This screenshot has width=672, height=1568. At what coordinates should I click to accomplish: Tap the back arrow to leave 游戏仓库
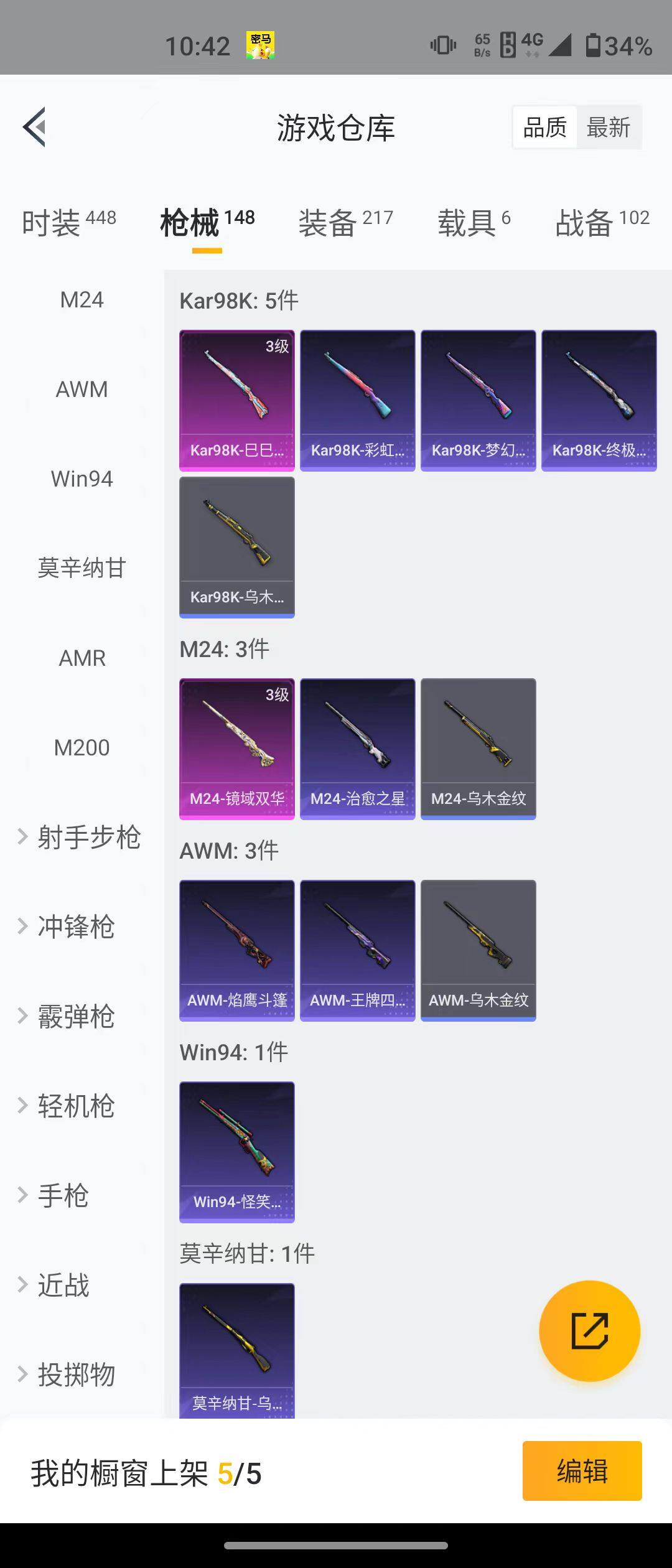[34, 126]
